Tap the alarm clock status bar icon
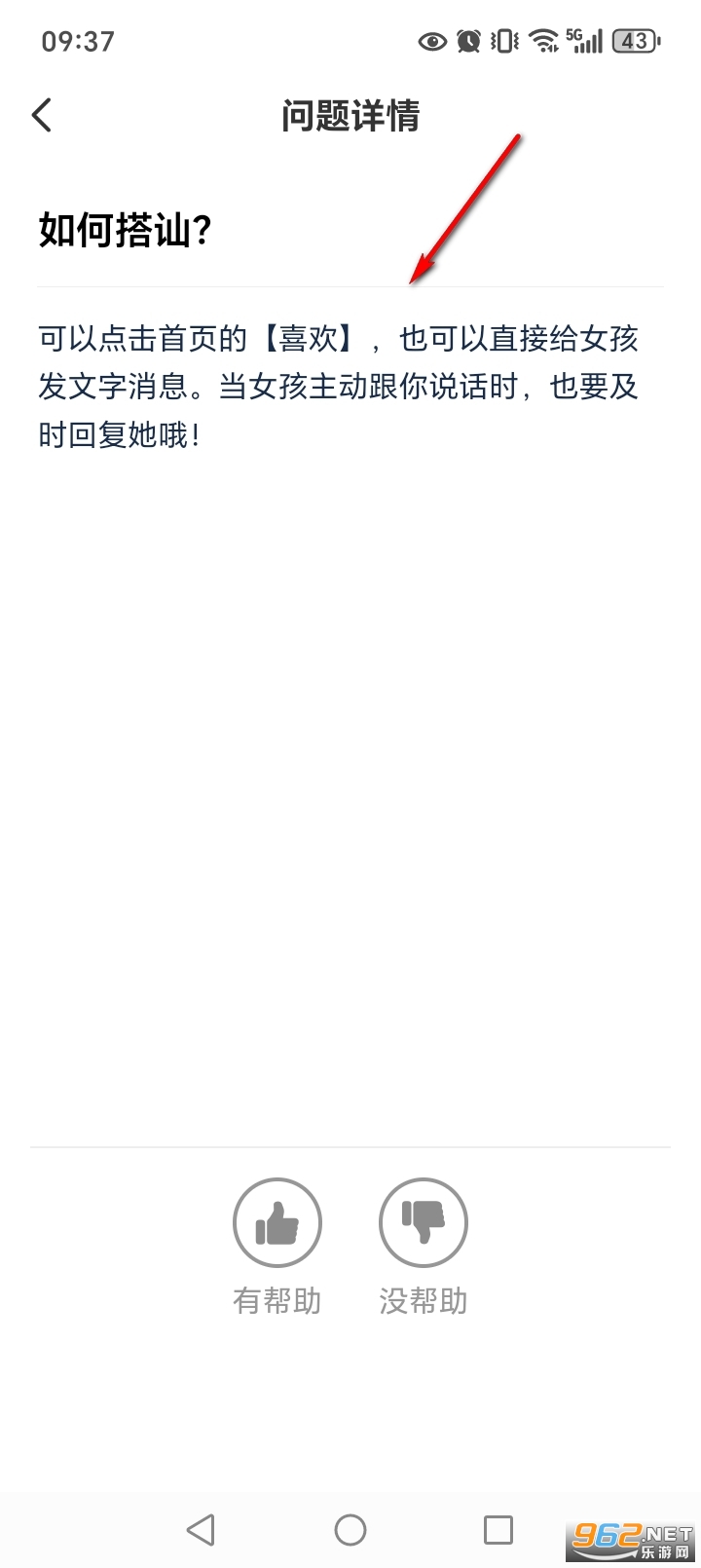Image resolution: width=701 pixels, height=1568 pixels. 467,41
